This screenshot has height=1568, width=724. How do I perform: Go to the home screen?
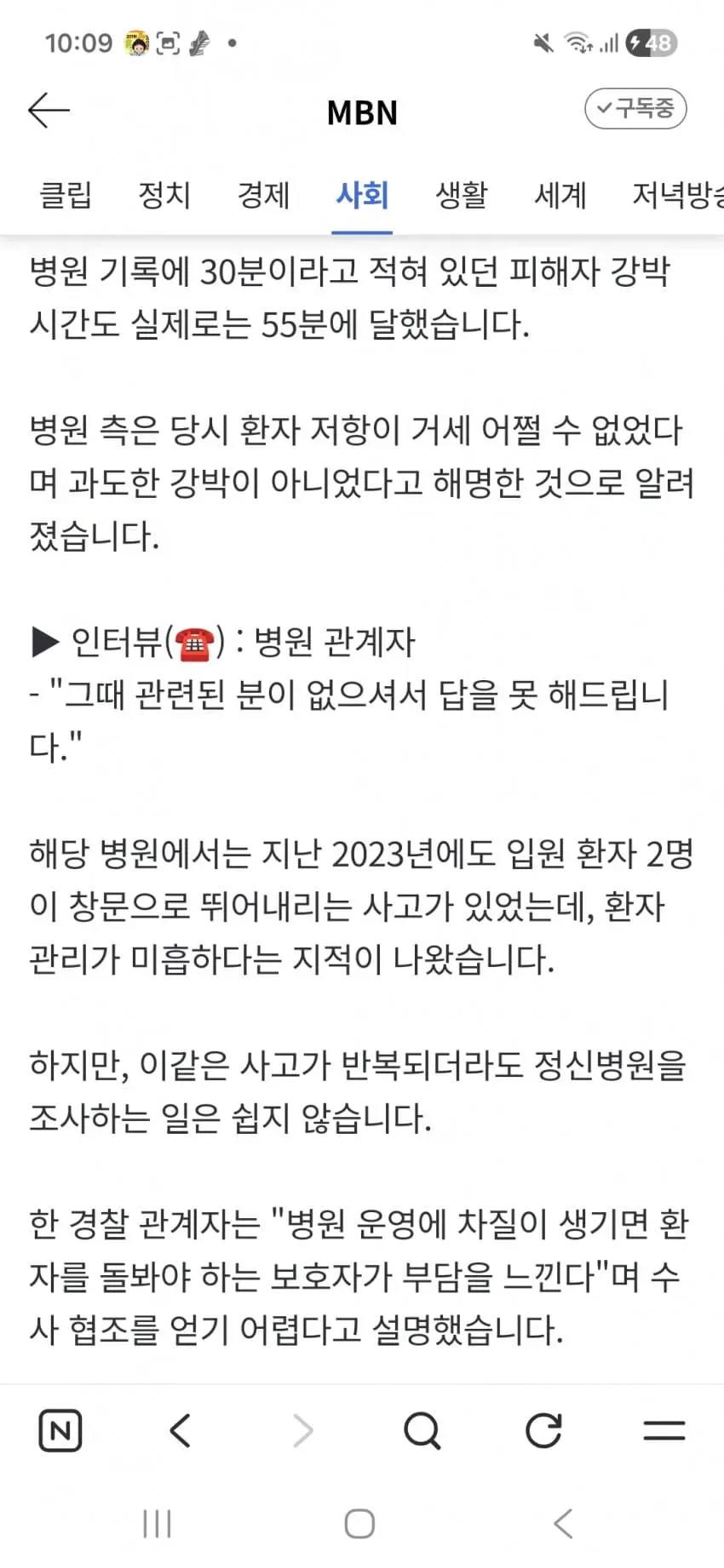(359, 1524)
